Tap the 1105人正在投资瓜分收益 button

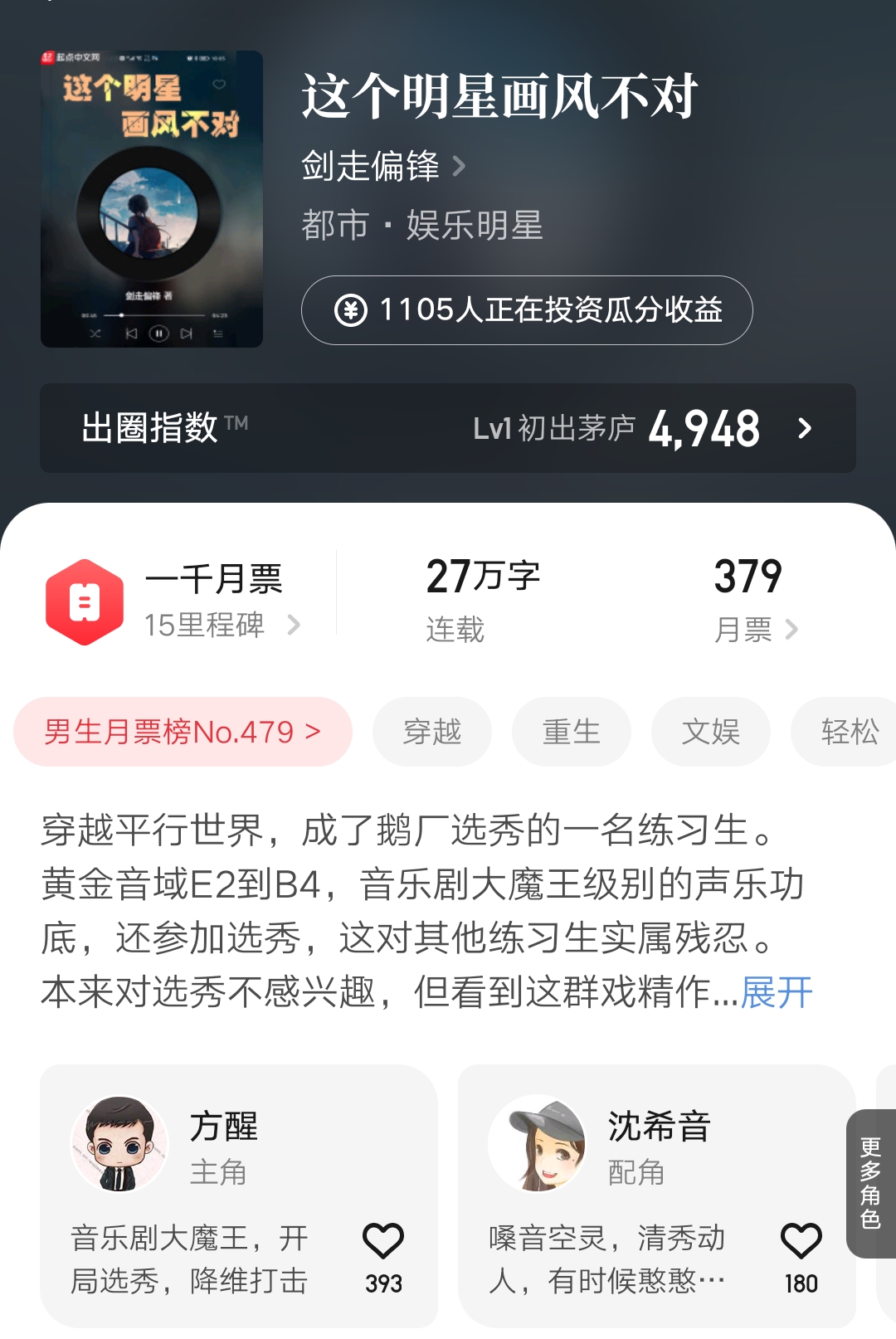(527, 310)
